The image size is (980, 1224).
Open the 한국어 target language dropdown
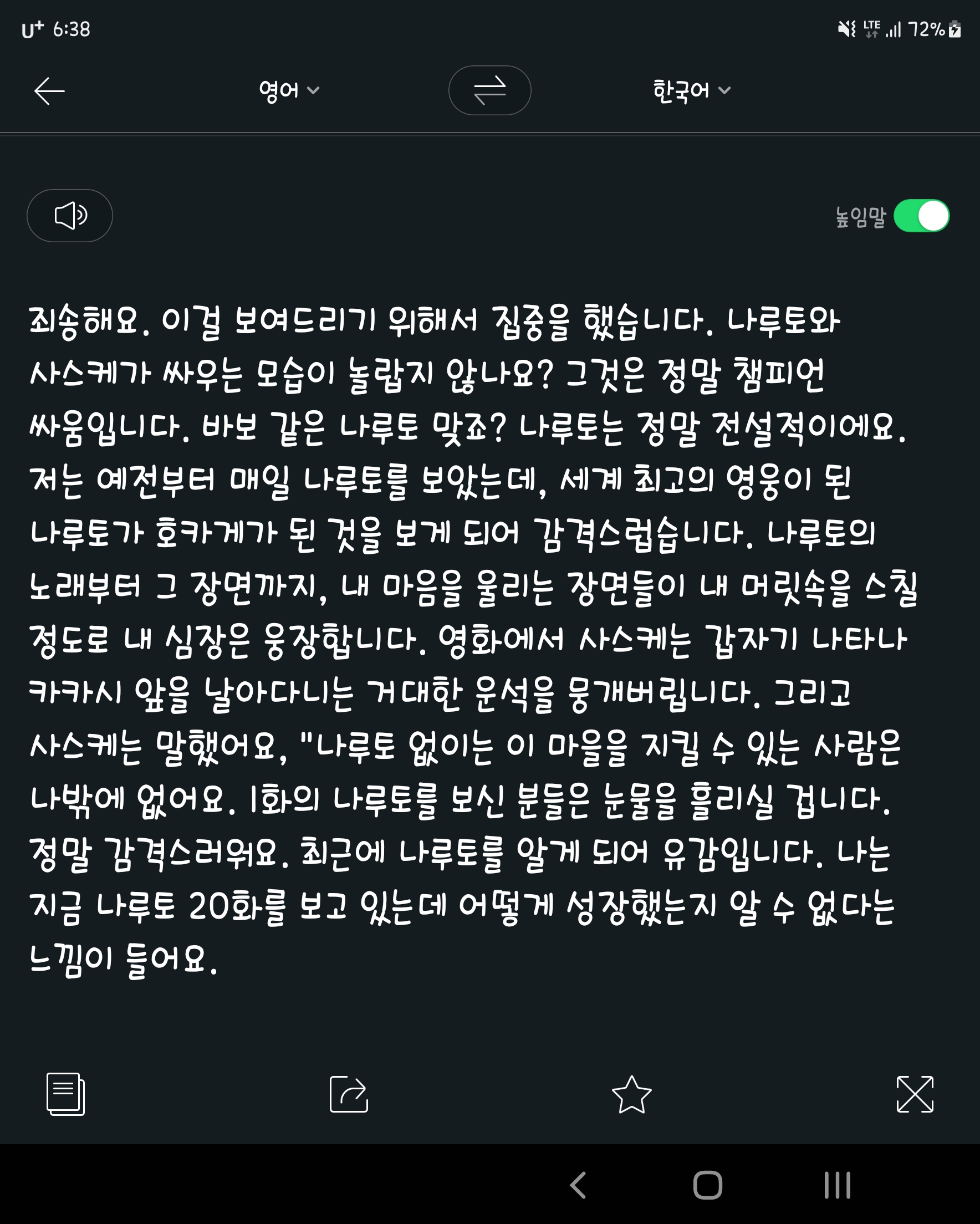click(x=691, y=90)
